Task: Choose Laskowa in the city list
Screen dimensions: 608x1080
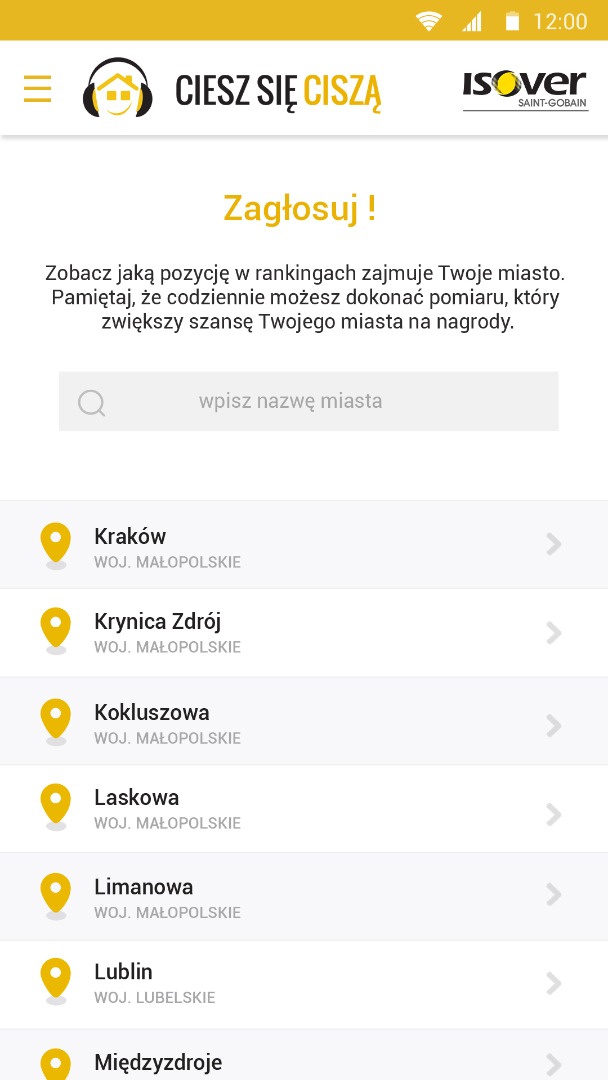Action: 304,809
